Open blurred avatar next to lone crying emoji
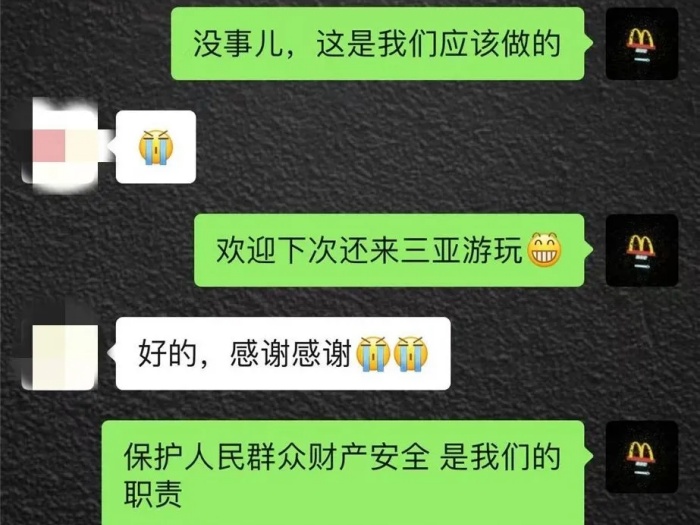 pyautogui.click(x=65, y=146)
